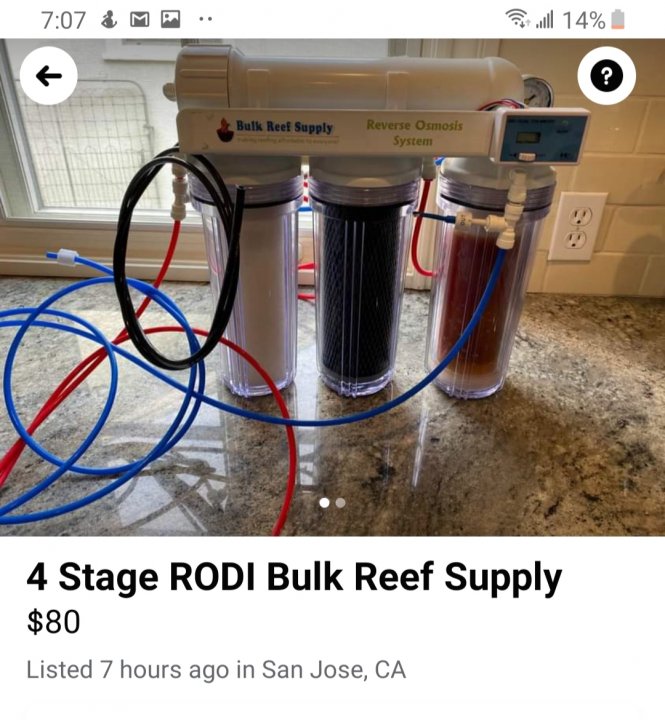The width and height of the screenshot is (665, 720).
Task: Open the RODI listing photo full screen
Action: click(x=332, y=290)
